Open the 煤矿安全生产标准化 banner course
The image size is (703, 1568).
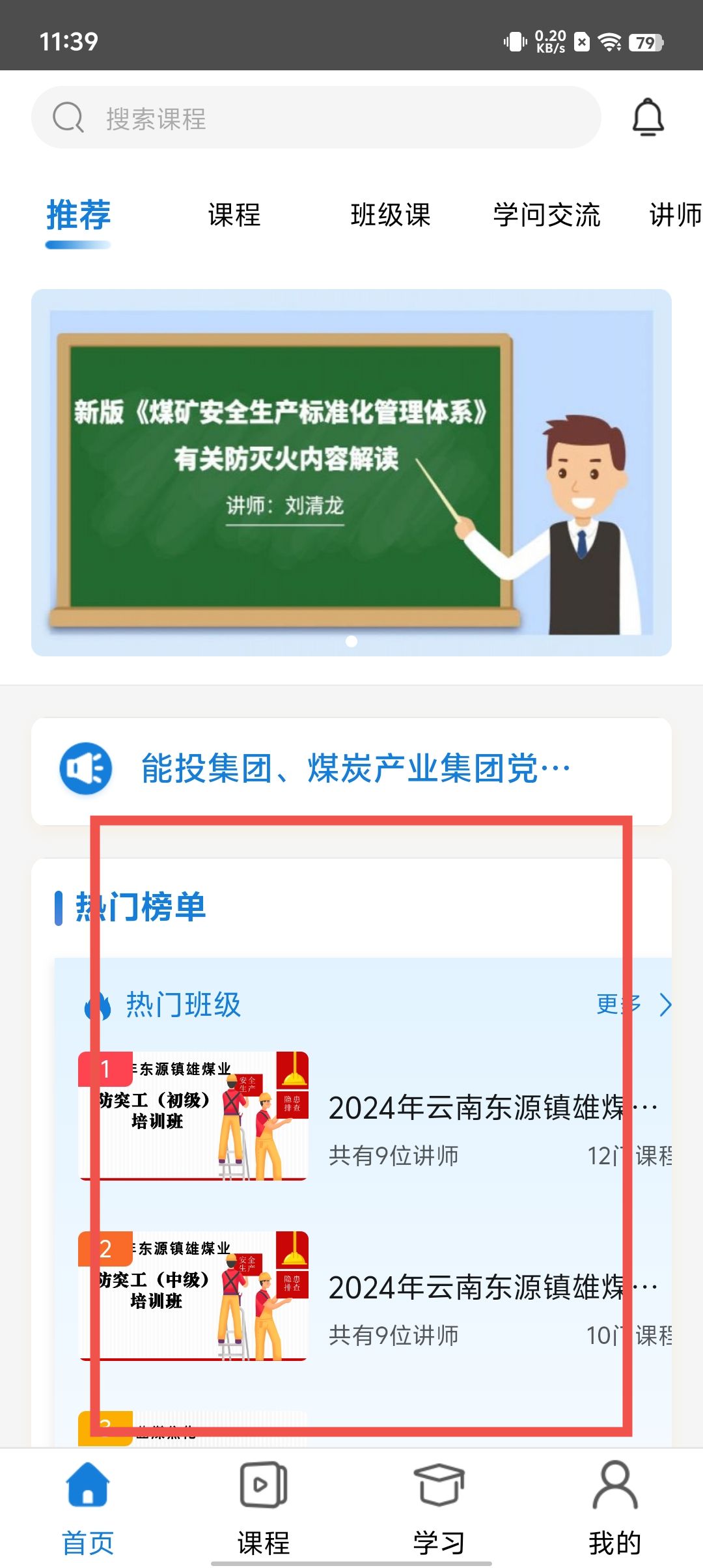[x=351, y=472]
